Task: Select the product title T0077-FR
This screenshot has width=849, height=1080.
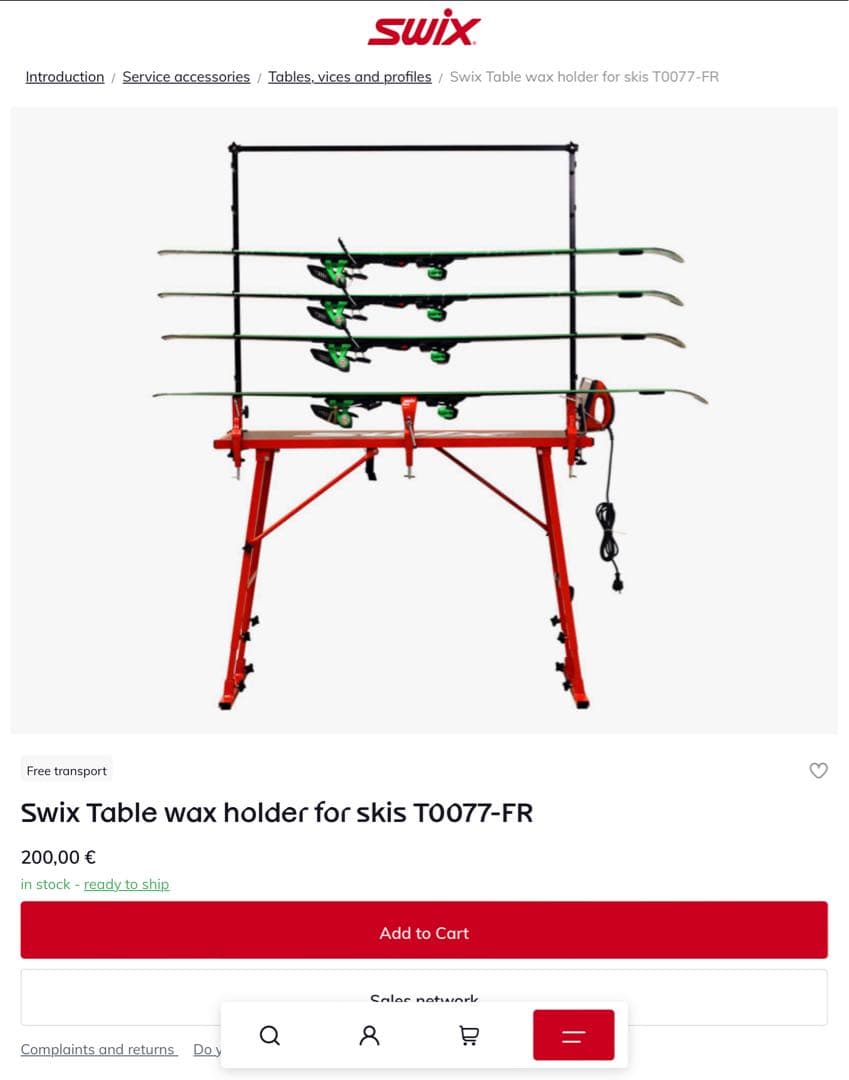Action: 277,813
